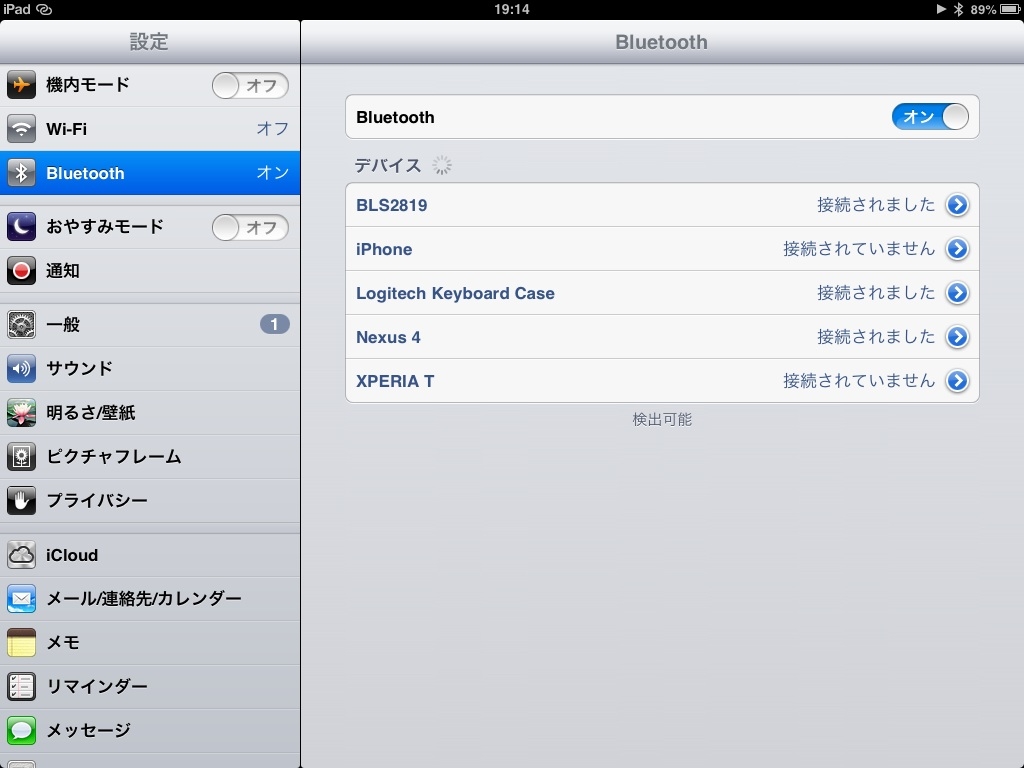Open リマインダー reminders settings
Viewport: 1024px width, 768px height.
coord(150,686)
